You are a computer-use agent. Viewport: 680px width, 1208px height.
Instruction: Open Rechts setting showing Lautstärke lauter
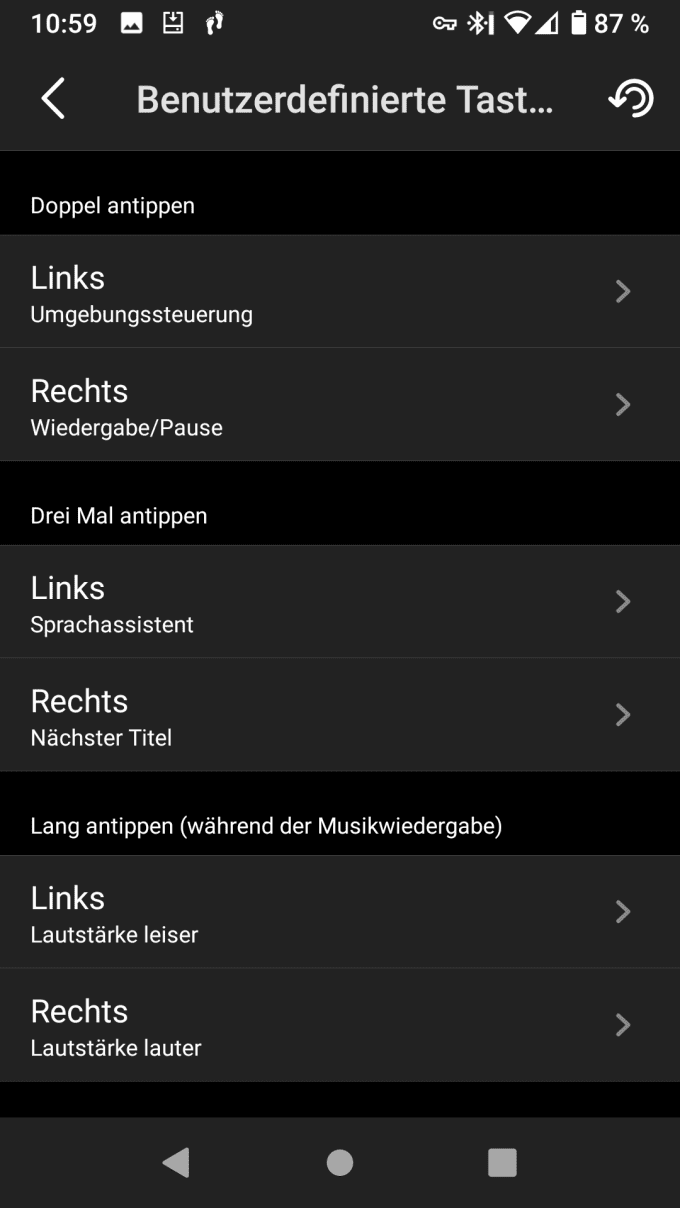tap(340, 1024)
